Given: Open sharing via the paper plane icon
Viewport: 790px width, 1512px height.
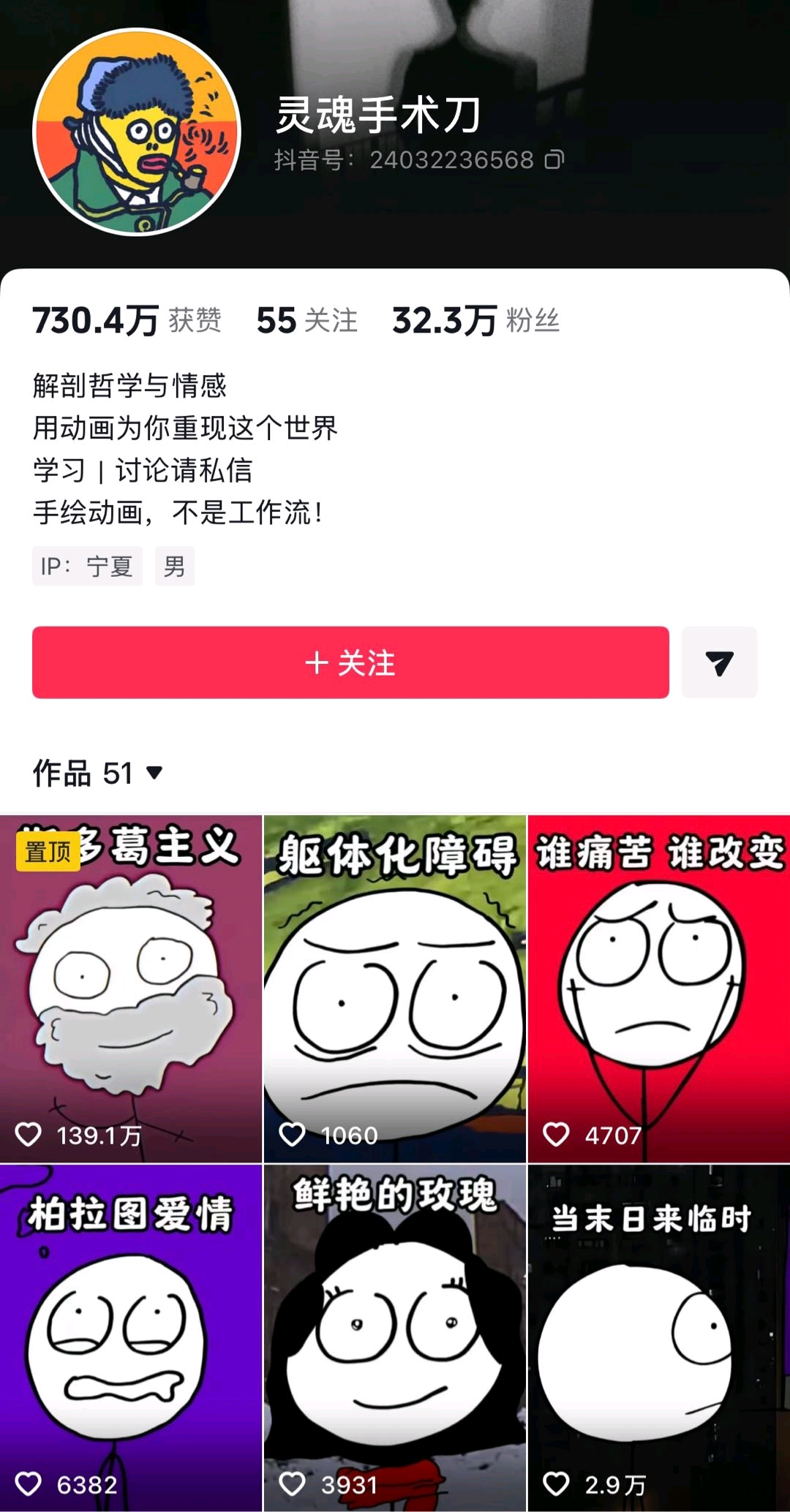Looking at the screenshot, I should click(718, 662).
